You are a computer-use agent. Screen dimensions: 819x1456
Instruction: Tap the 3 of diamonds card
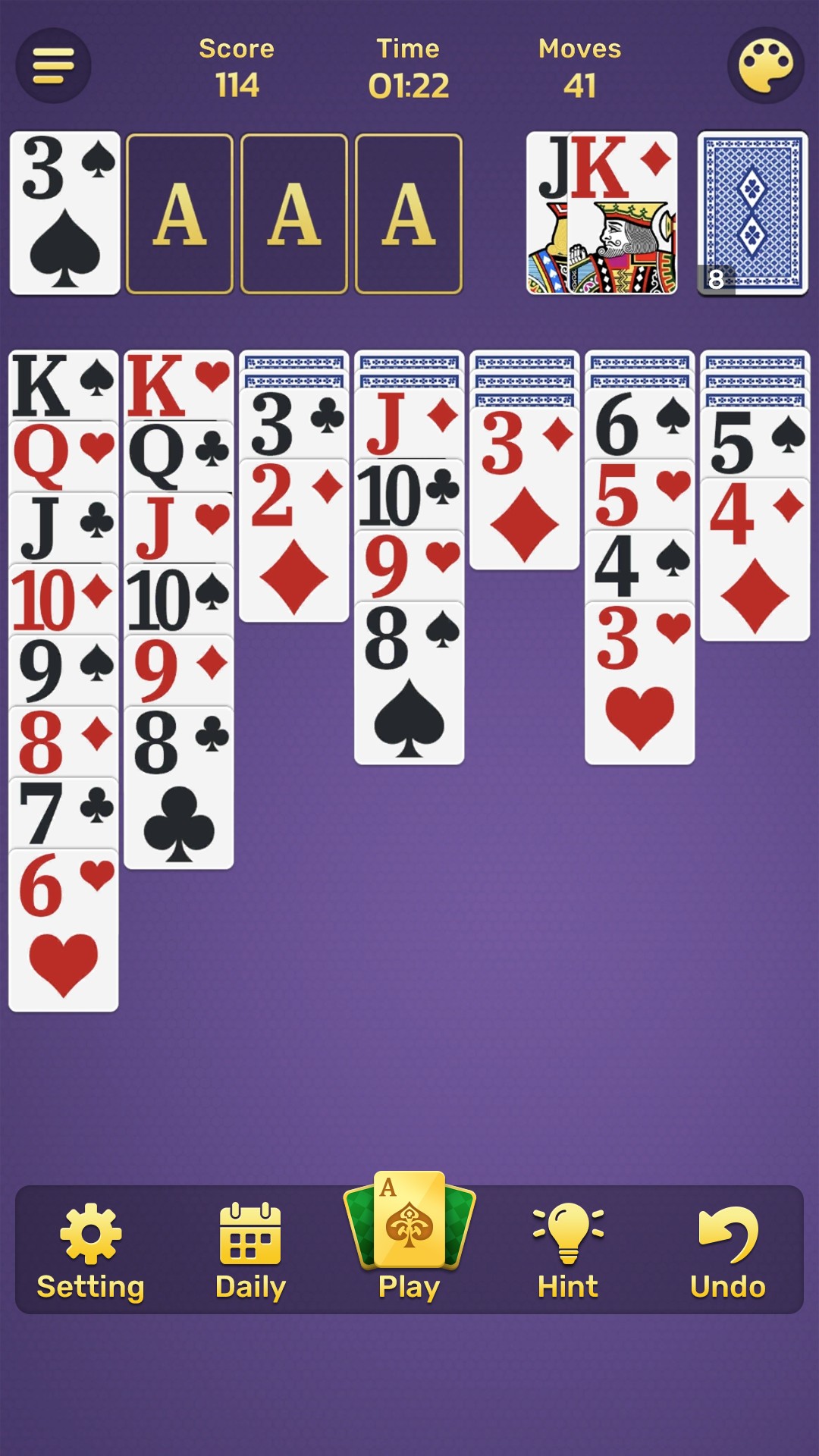tap(525, 489)
